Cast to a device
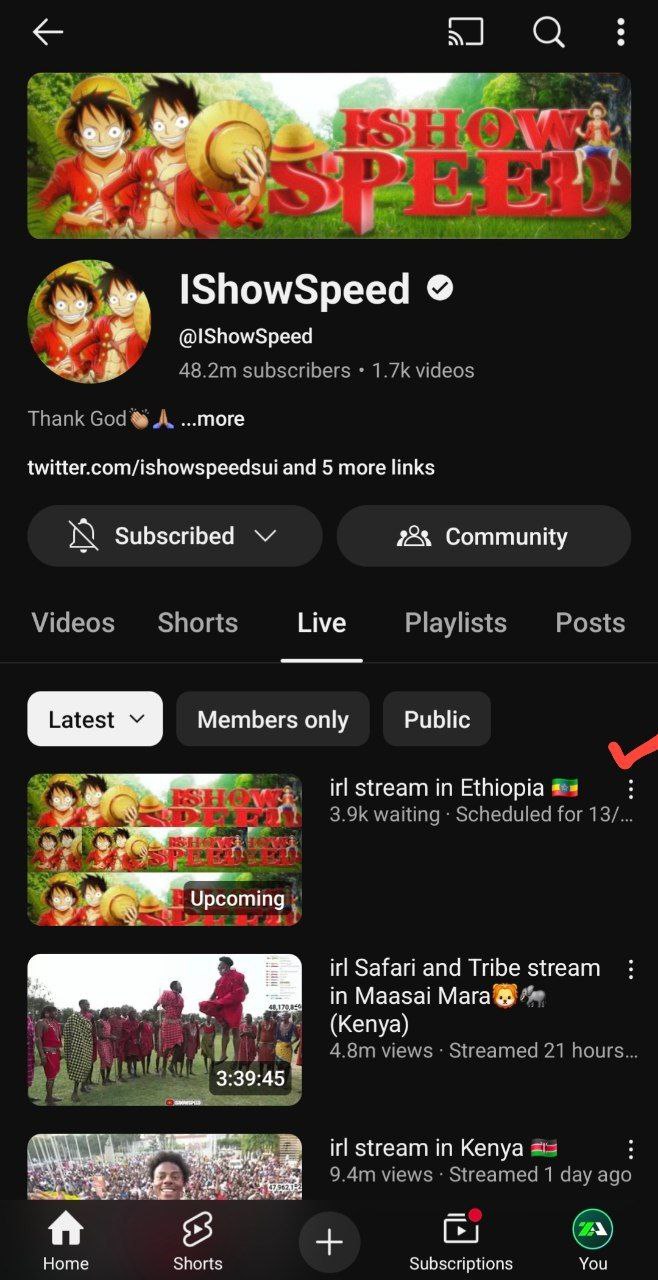 pos(465,32)
